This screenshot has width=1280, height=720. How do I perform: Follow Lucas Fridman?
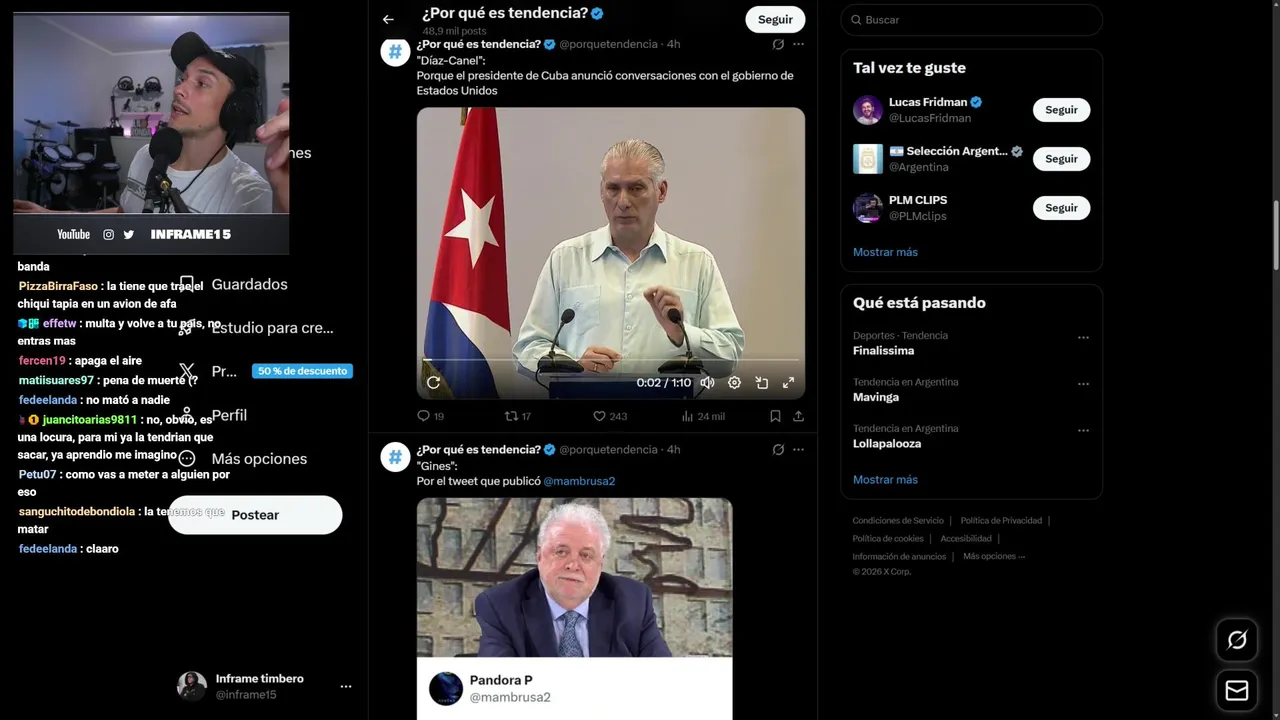tap(1060, 110)
